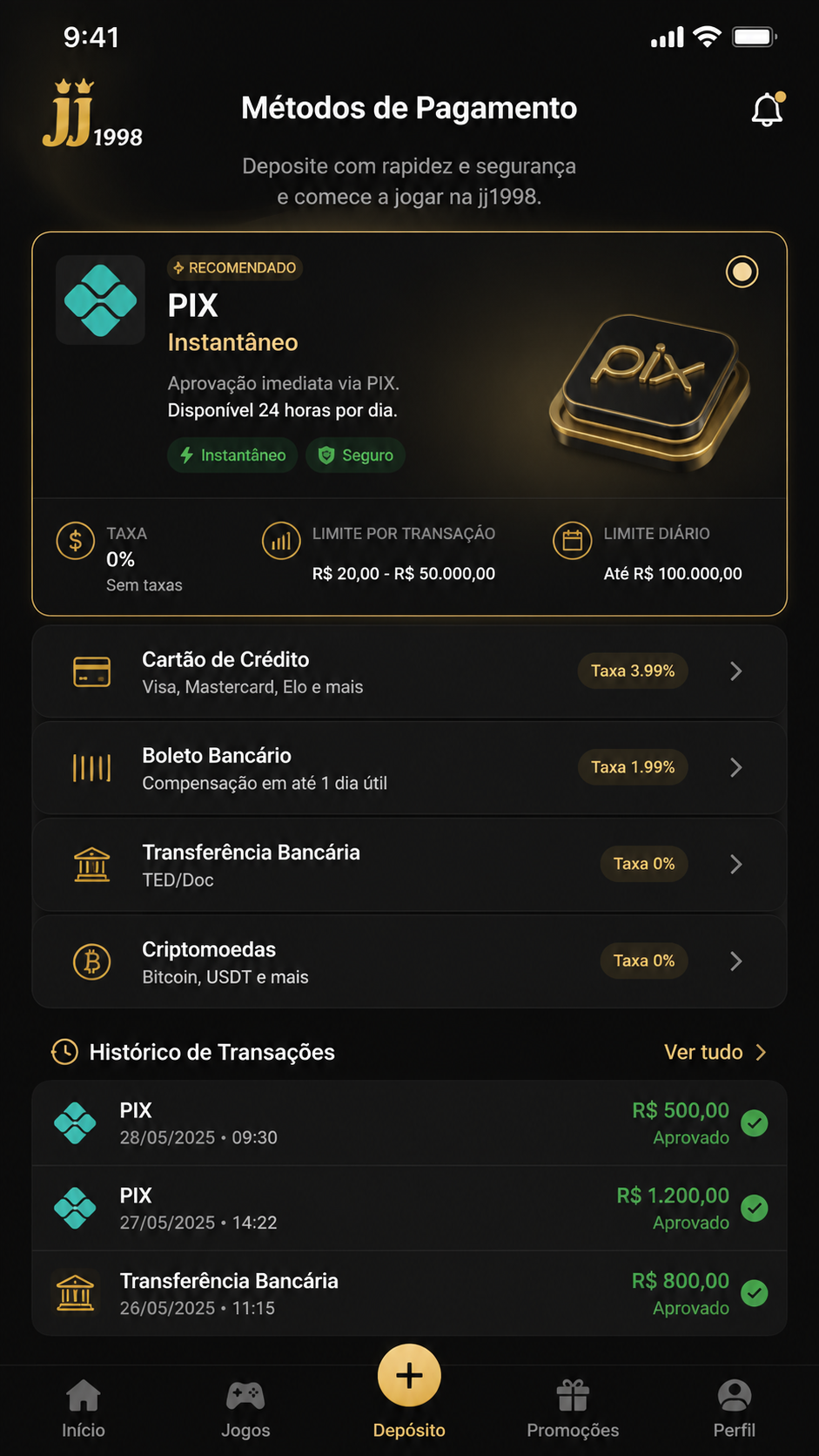Open the PIX transaction of R$ 500,00
The width and height of the screenshot is (819, 1456).
[409, 1123]
